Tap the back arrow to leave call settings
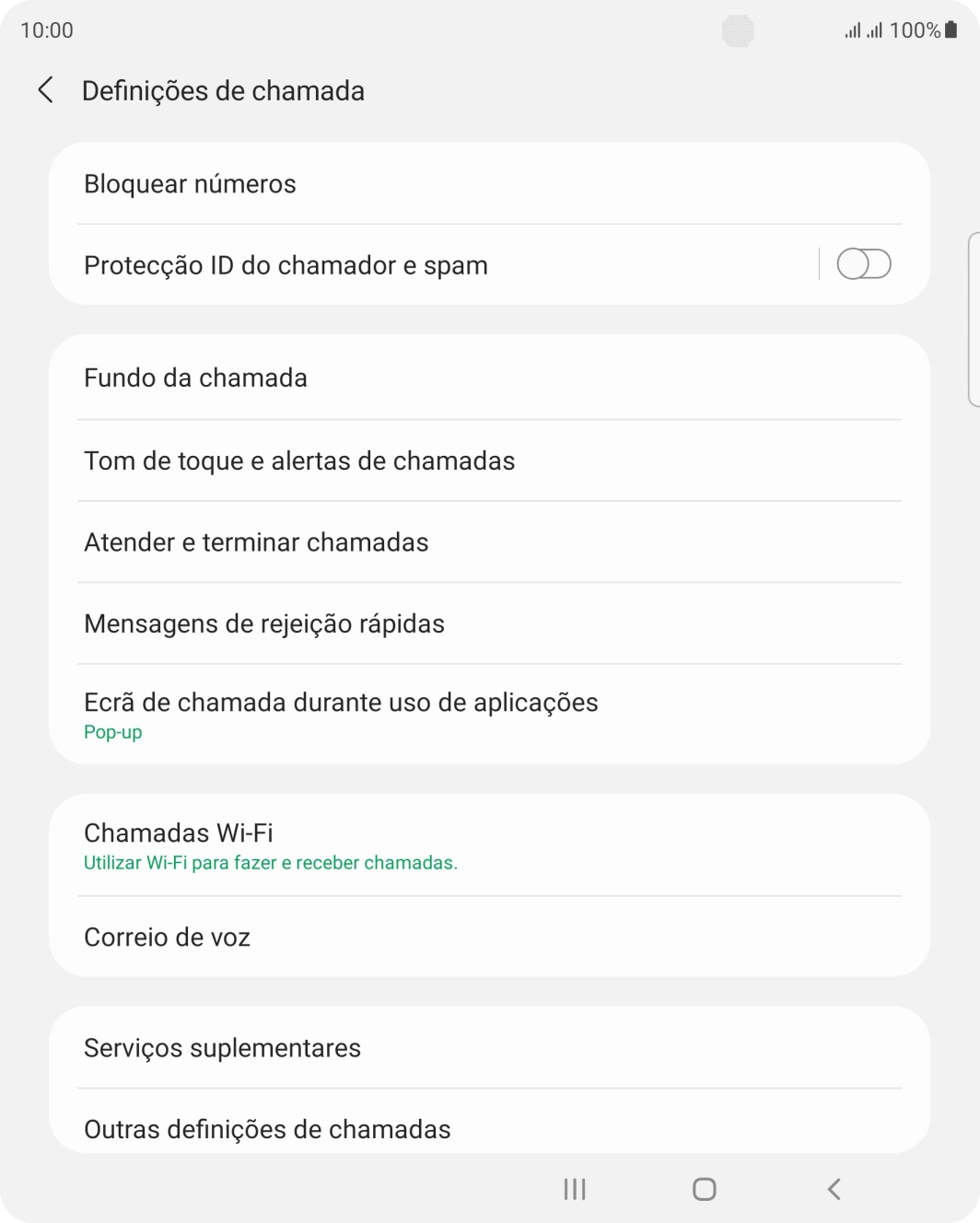 45,90
